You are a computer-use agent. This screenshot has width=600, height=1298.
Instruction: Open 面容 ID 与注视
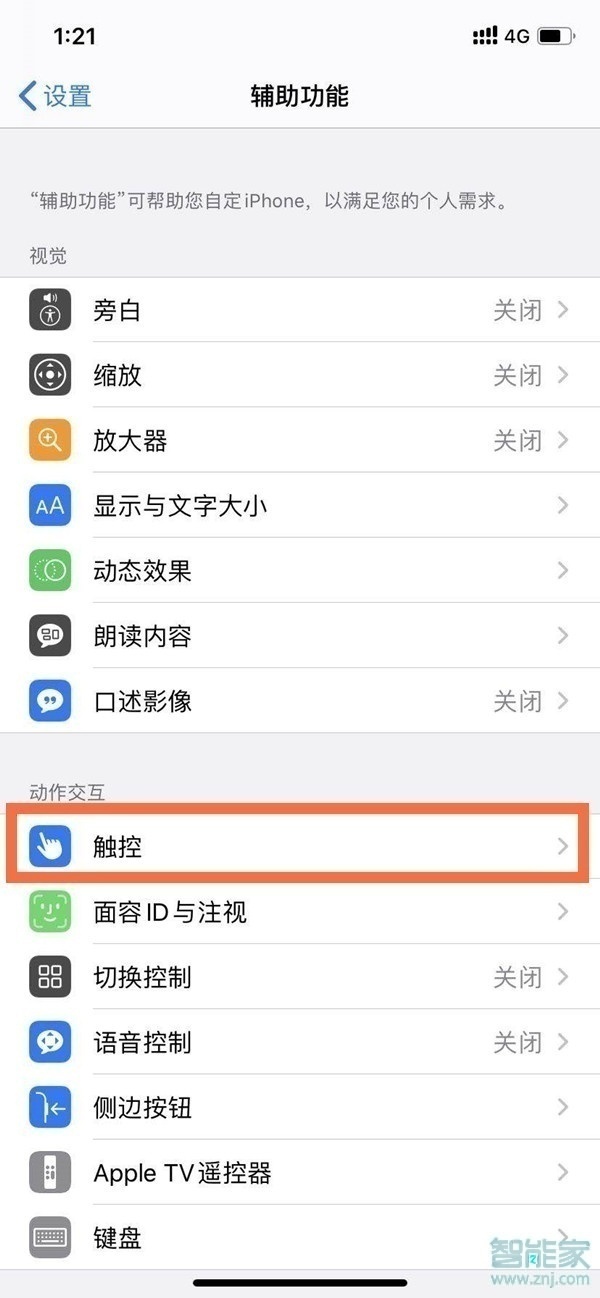point(300,912)
